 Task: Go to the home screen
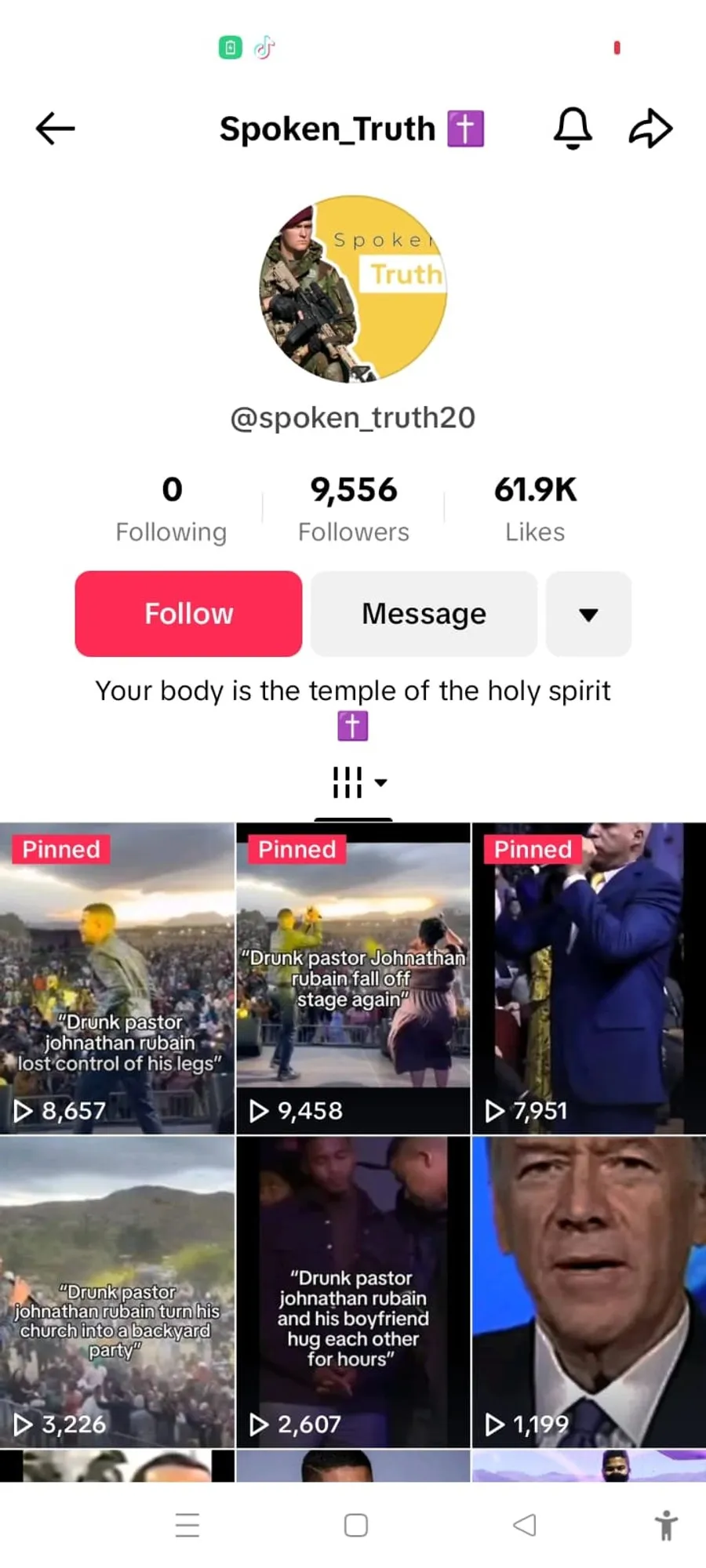coord(356,1525)
